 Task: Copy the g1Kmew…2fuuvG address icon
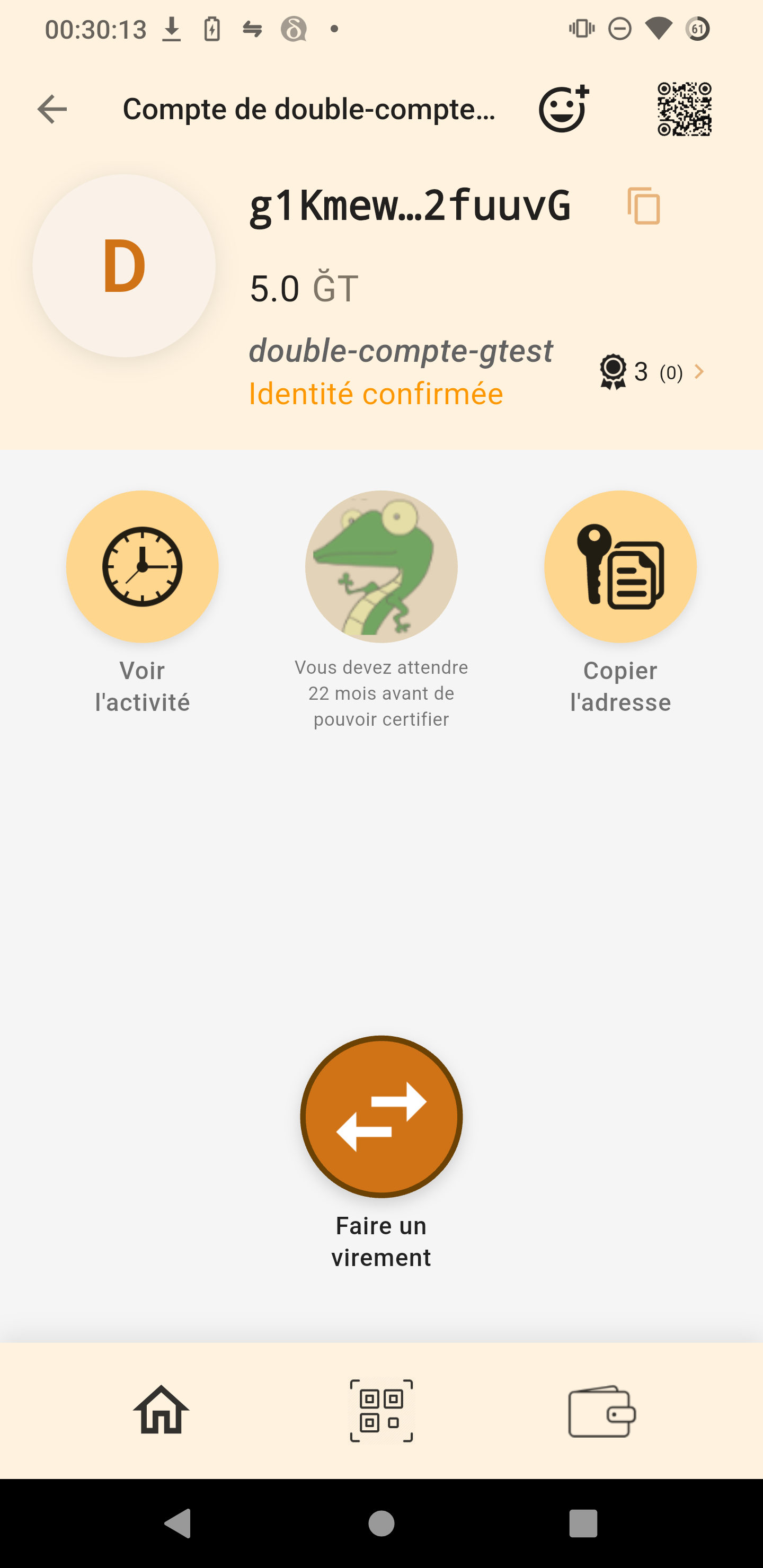coord(644,206)
